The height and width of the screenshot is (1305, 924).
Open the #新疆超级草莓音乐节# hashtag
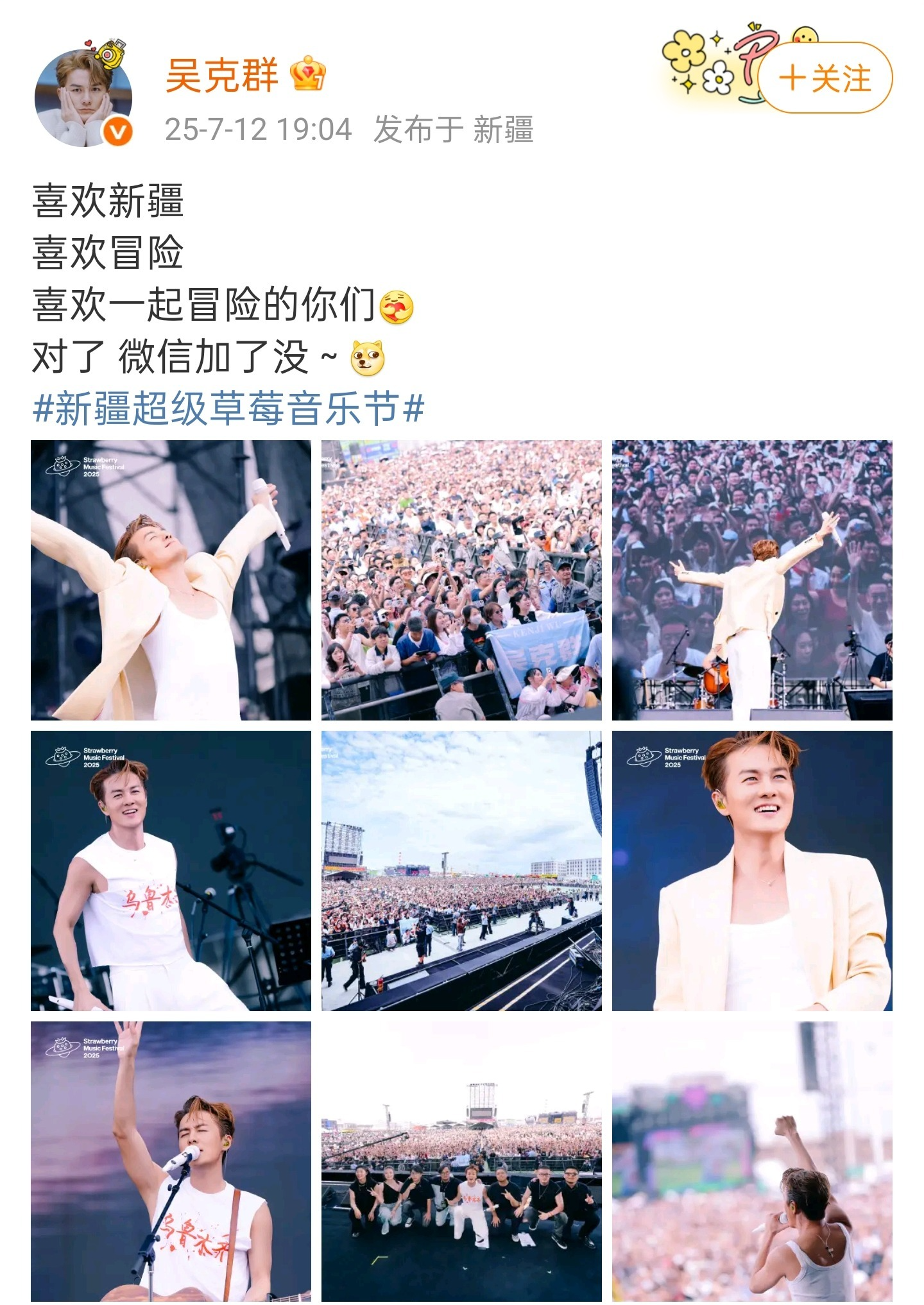click(228, 408)
